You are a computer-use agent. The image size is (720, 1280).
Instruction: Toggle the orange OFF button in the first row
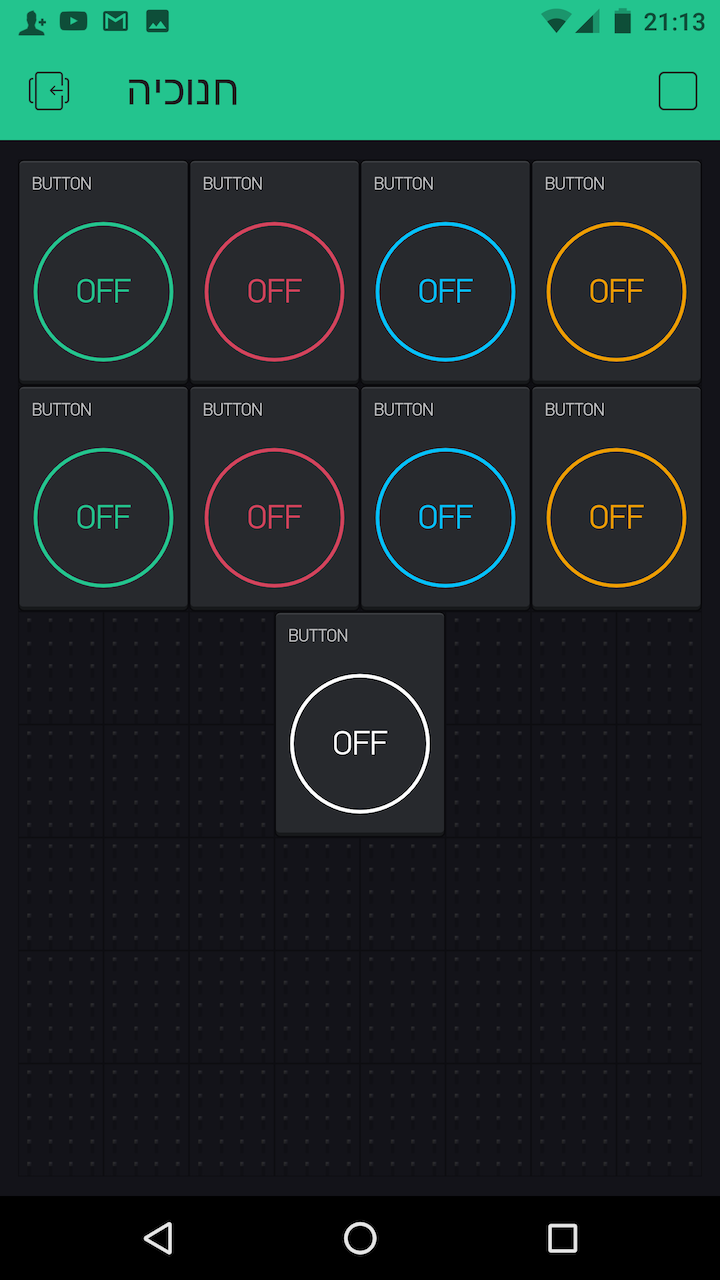click(x=616, y=291)
